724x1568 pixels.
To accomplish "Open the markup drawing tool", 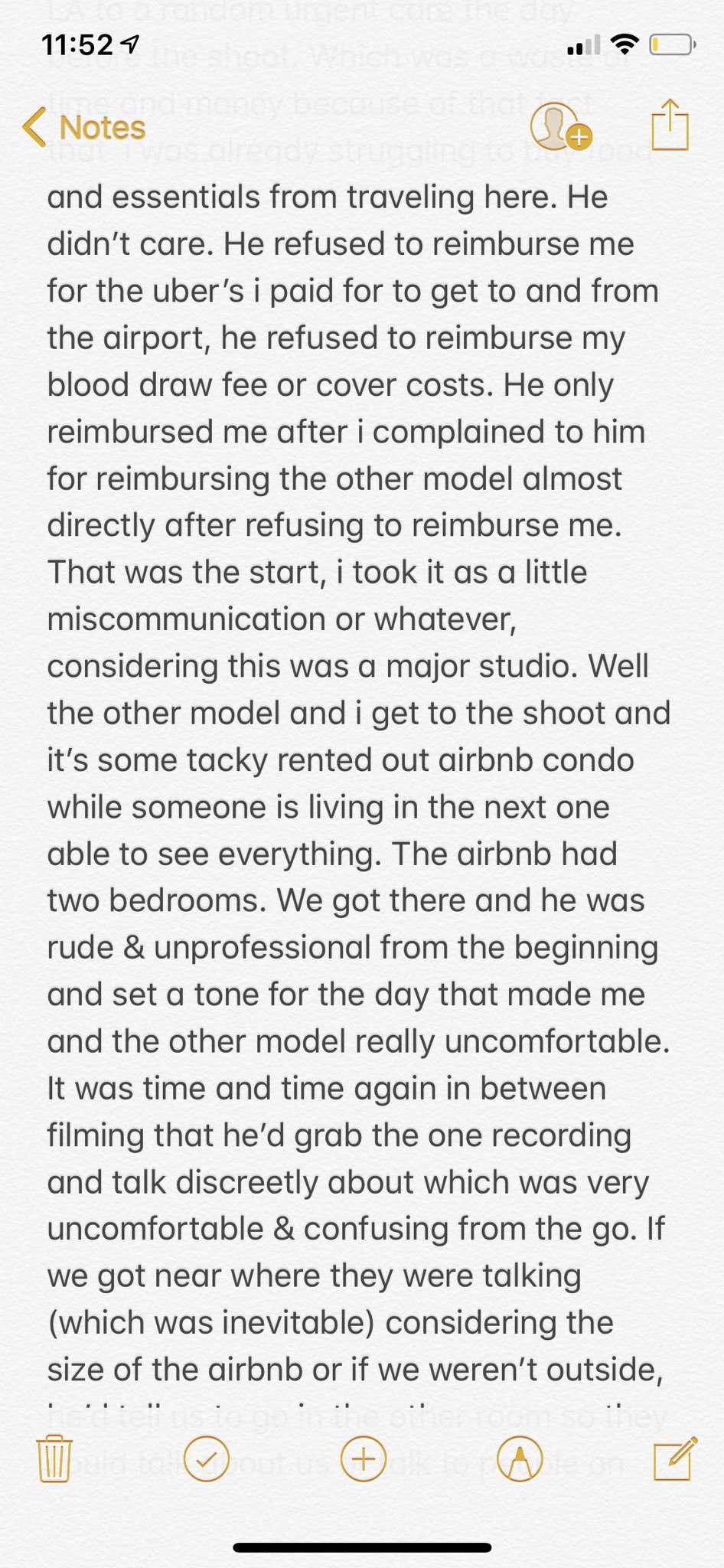I will pos(520,1459).
